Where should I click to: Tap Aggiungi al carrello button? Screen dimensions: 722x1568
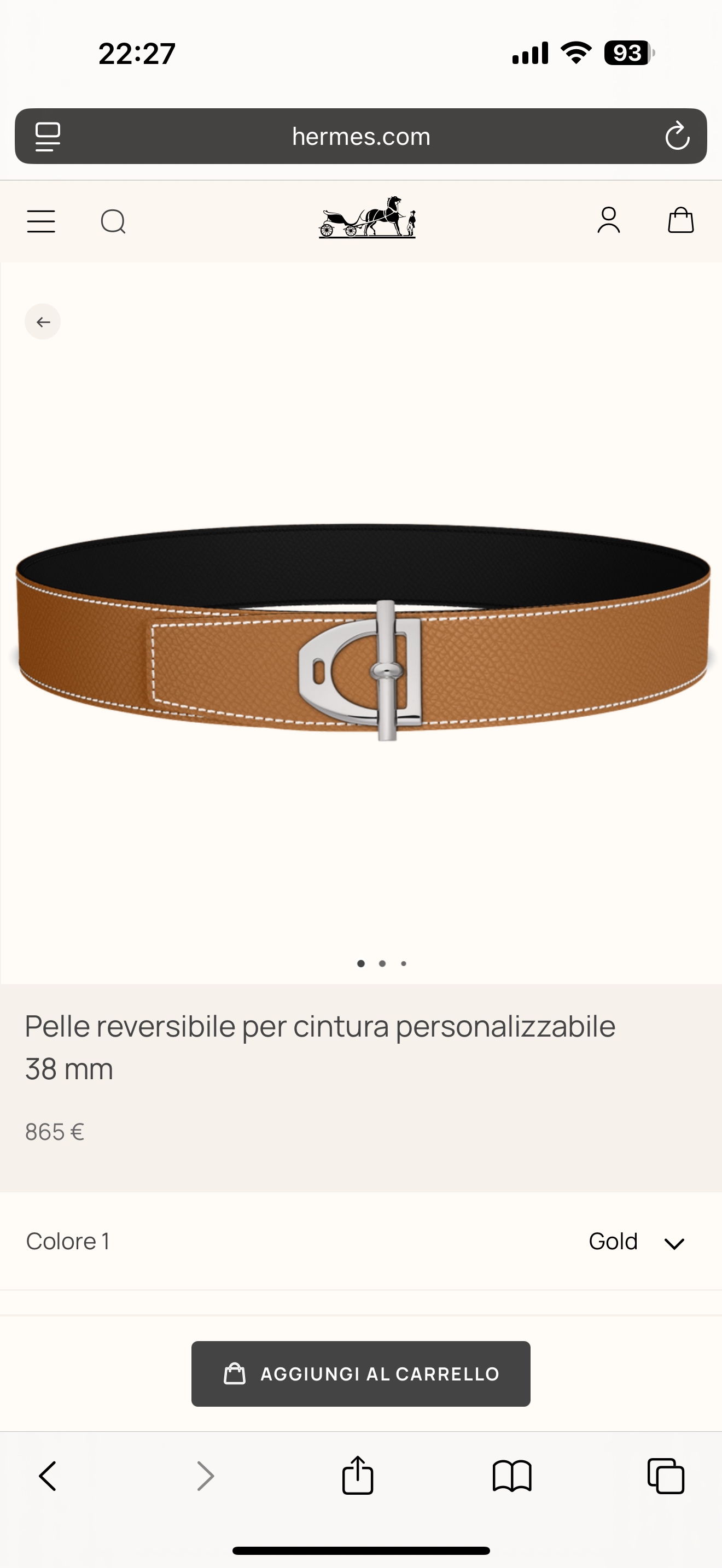[360, 1374]
